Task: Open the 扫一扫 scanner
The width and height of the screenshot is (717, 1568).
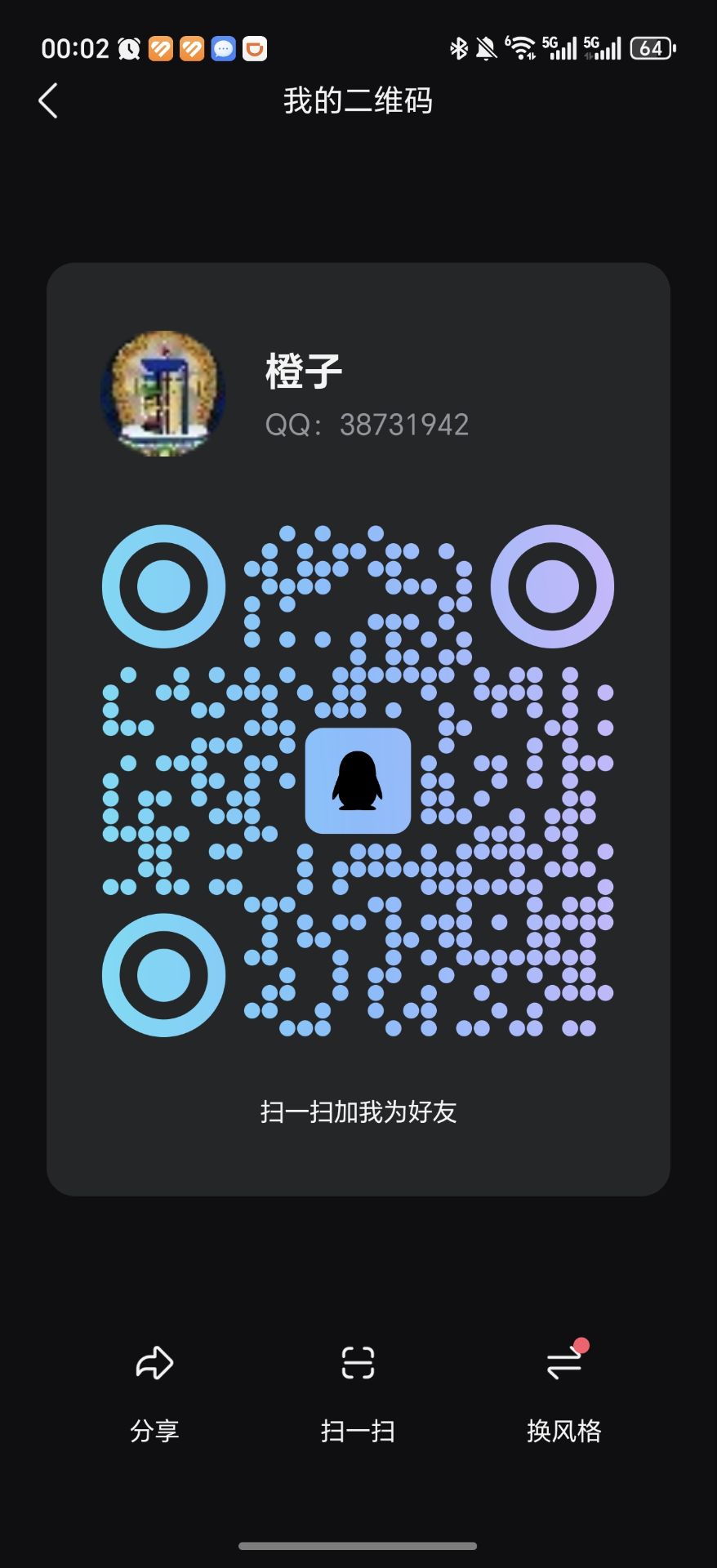Action: 358,1388
